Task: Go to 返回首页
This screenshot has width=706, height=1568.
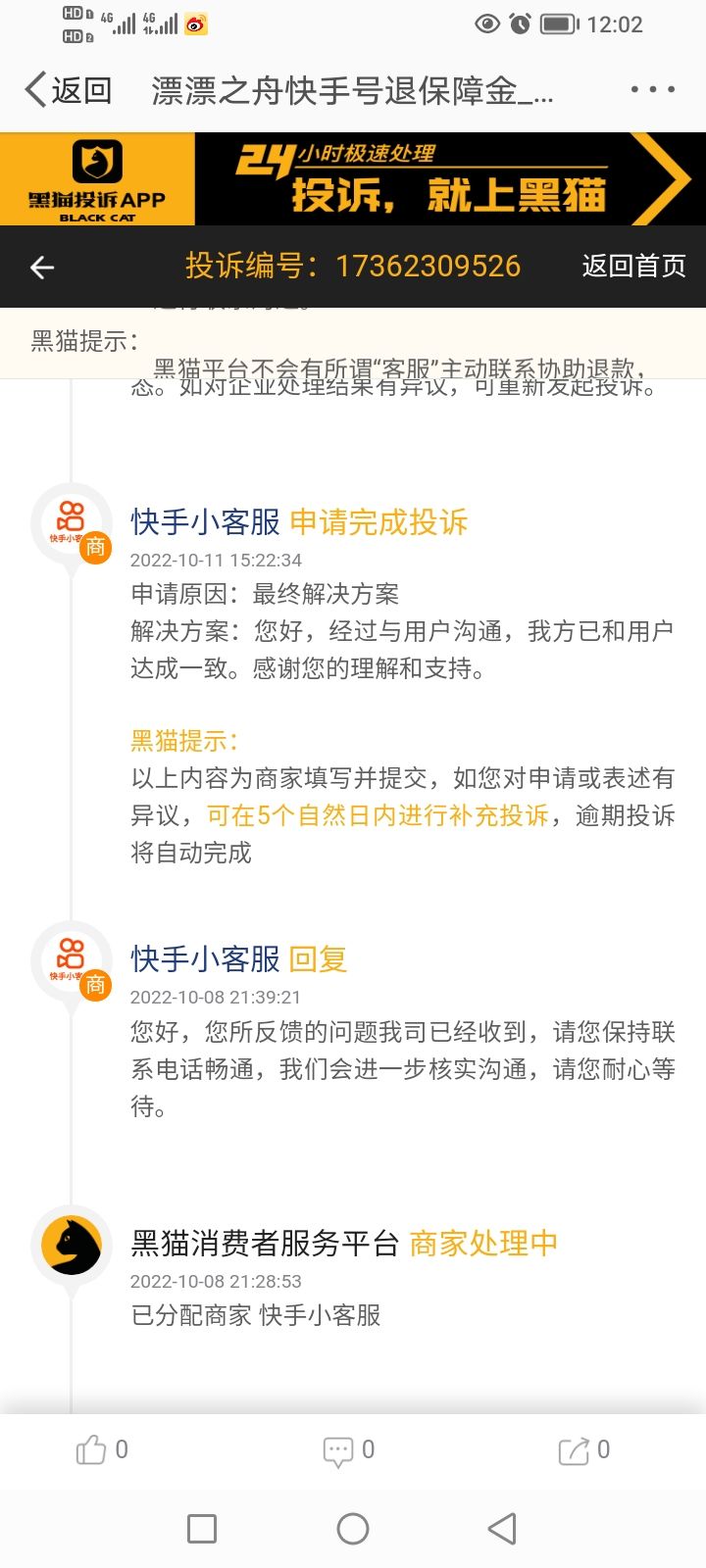Action: click(x=633, y=267)
